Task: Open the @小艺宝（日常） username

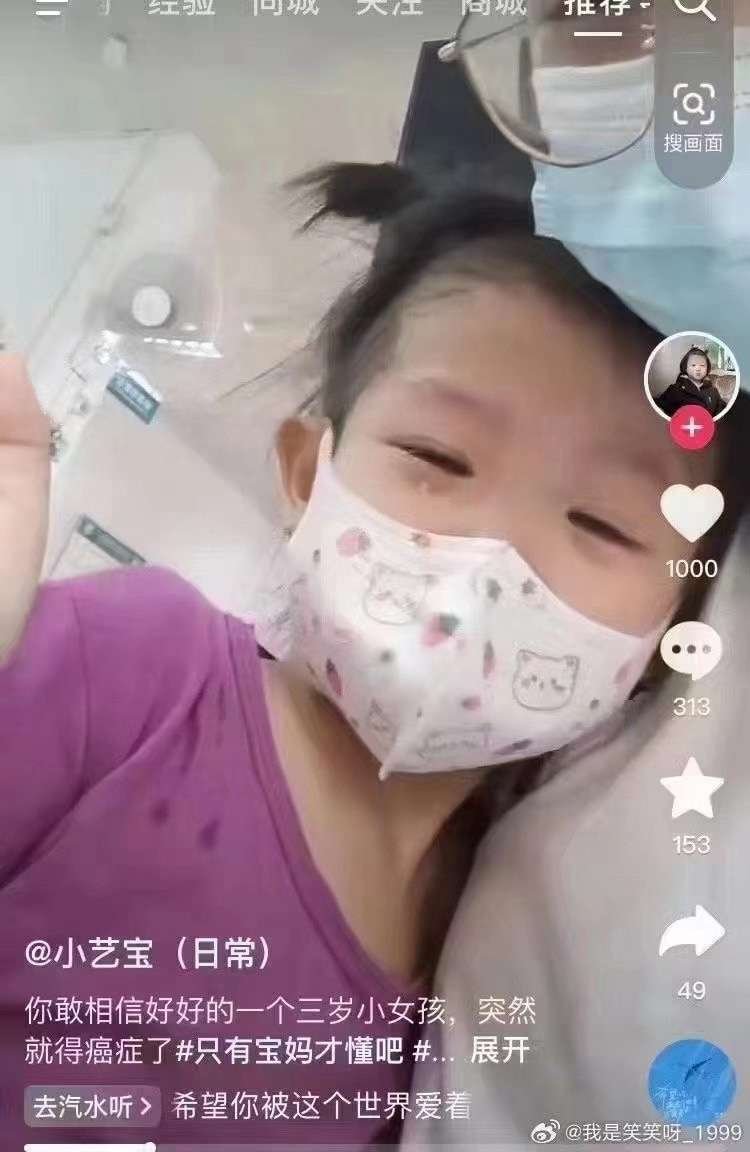Action: (x=150, y=953)
